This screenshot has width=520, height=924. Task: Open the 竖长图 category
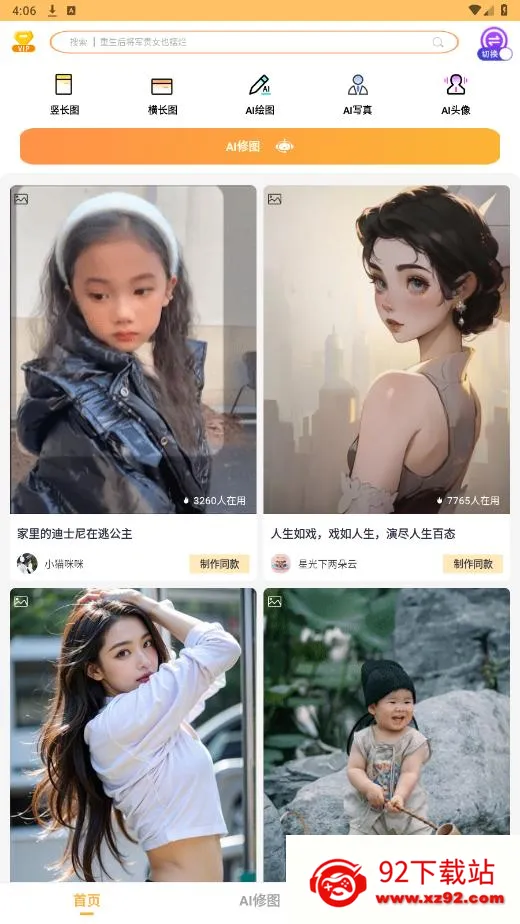64,94
